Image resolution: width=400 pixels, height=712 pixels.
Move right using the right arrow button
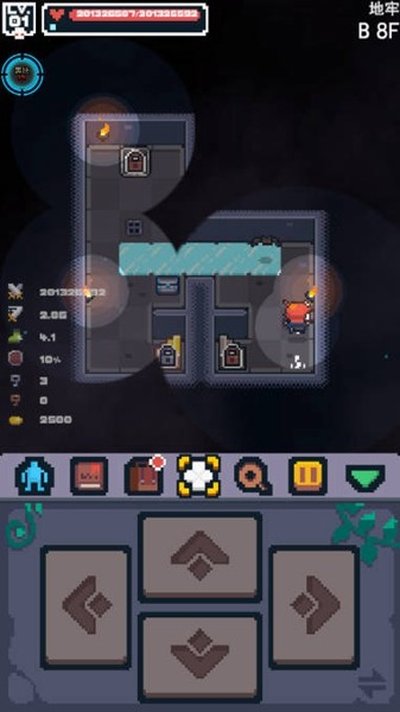[x=314, y=607]
